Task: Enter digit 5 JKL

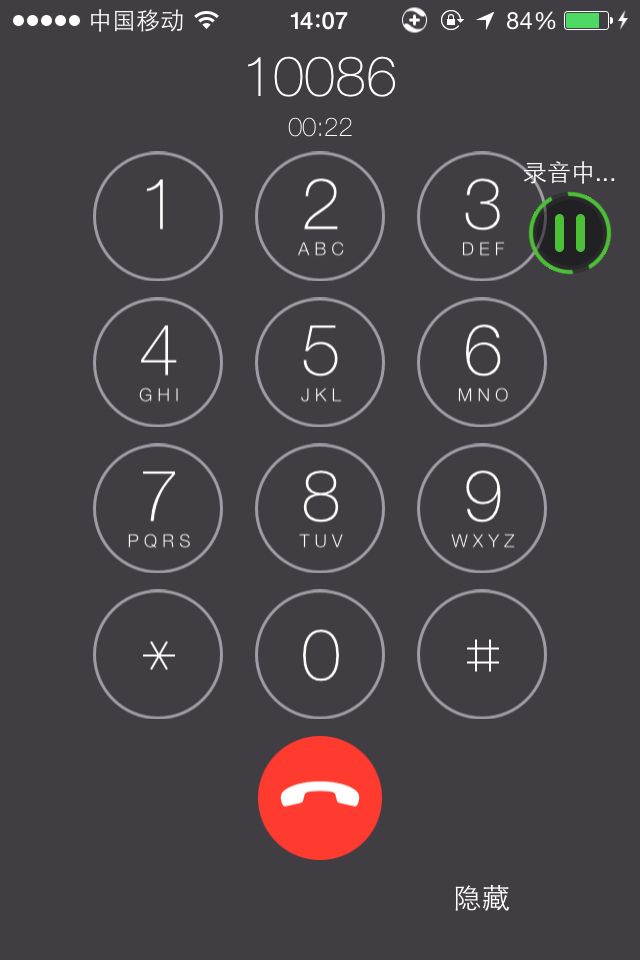Action: [320, 362]
